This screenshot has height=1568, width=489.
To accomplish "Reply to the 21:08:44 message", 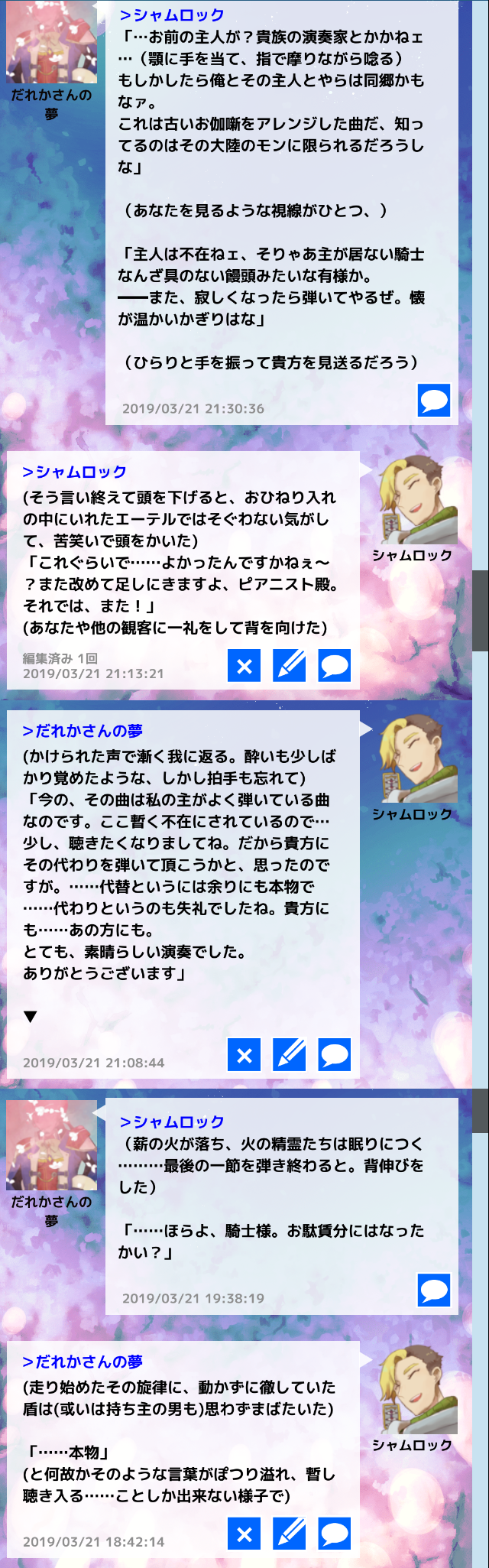I will [x=334, y=1054].
